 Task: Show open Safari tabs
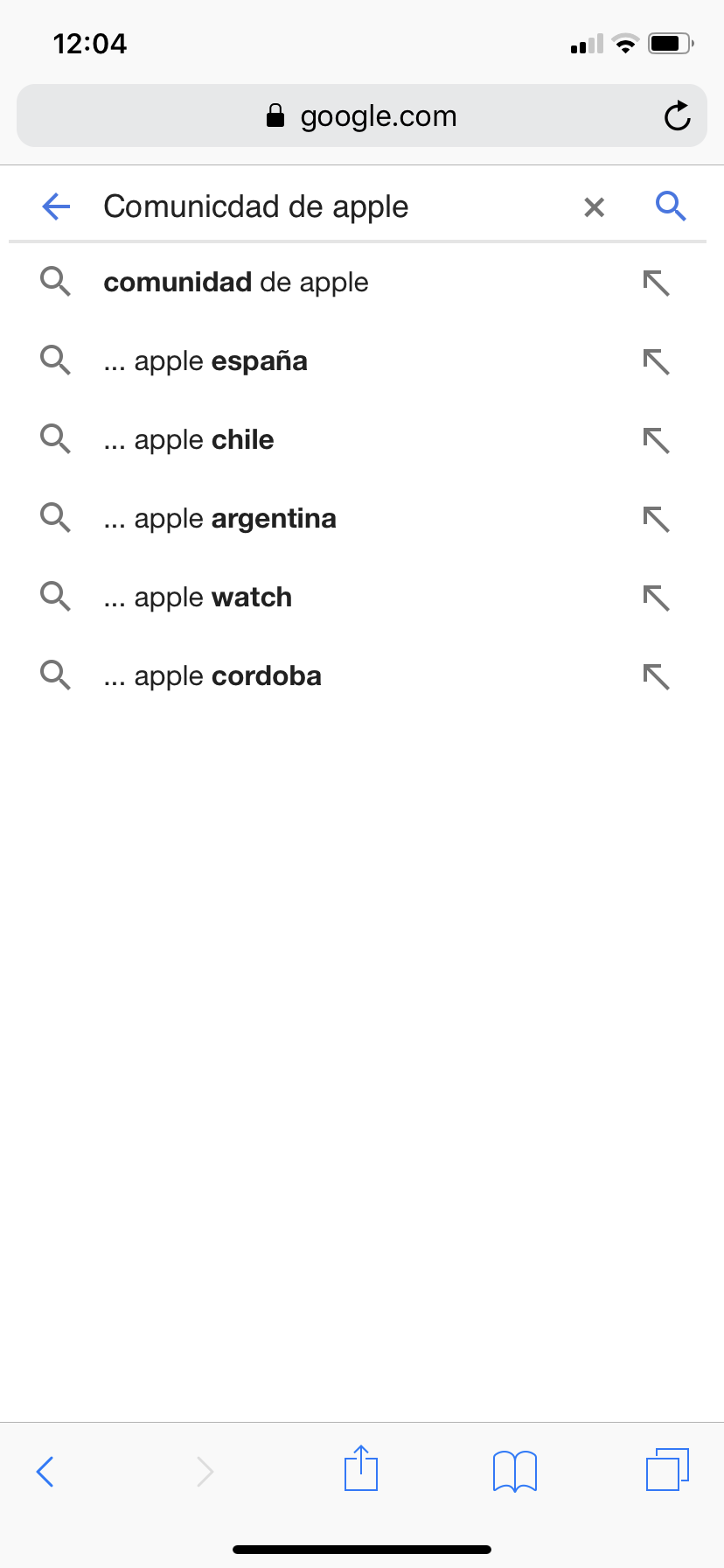[667, 1469]
